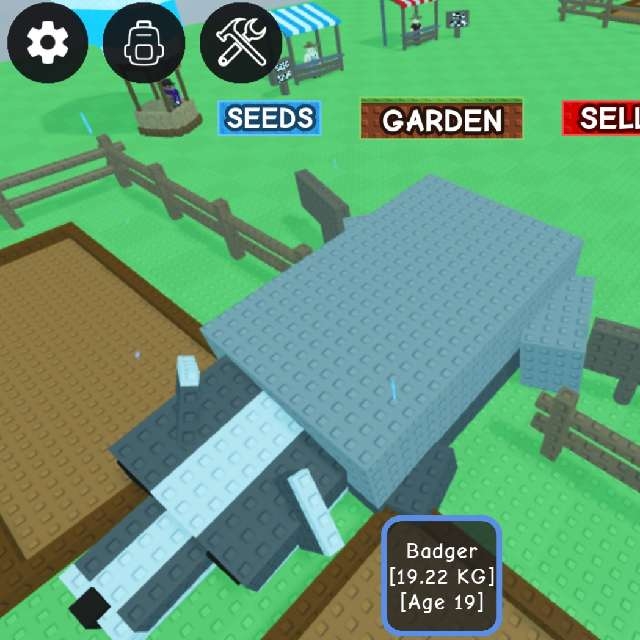Go to the Garden
The image size is (640, 640).
point(442,120)
